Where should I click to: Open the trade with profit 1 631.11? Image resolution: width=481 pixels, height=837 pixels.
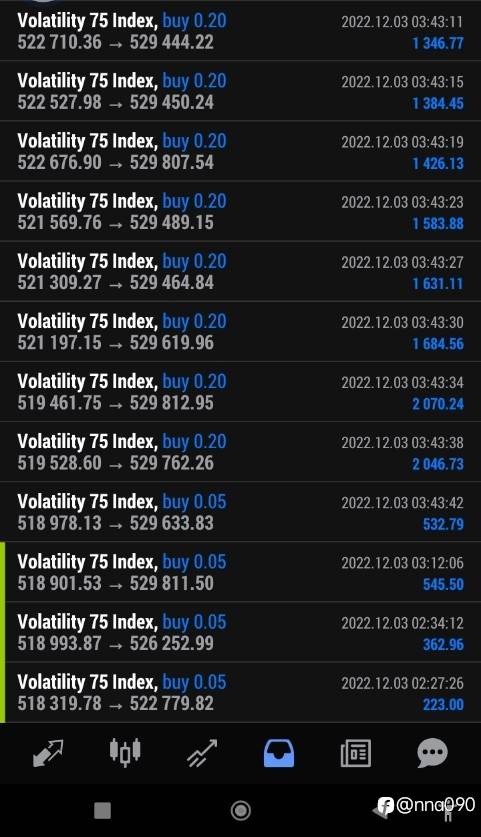pos(240,271)
